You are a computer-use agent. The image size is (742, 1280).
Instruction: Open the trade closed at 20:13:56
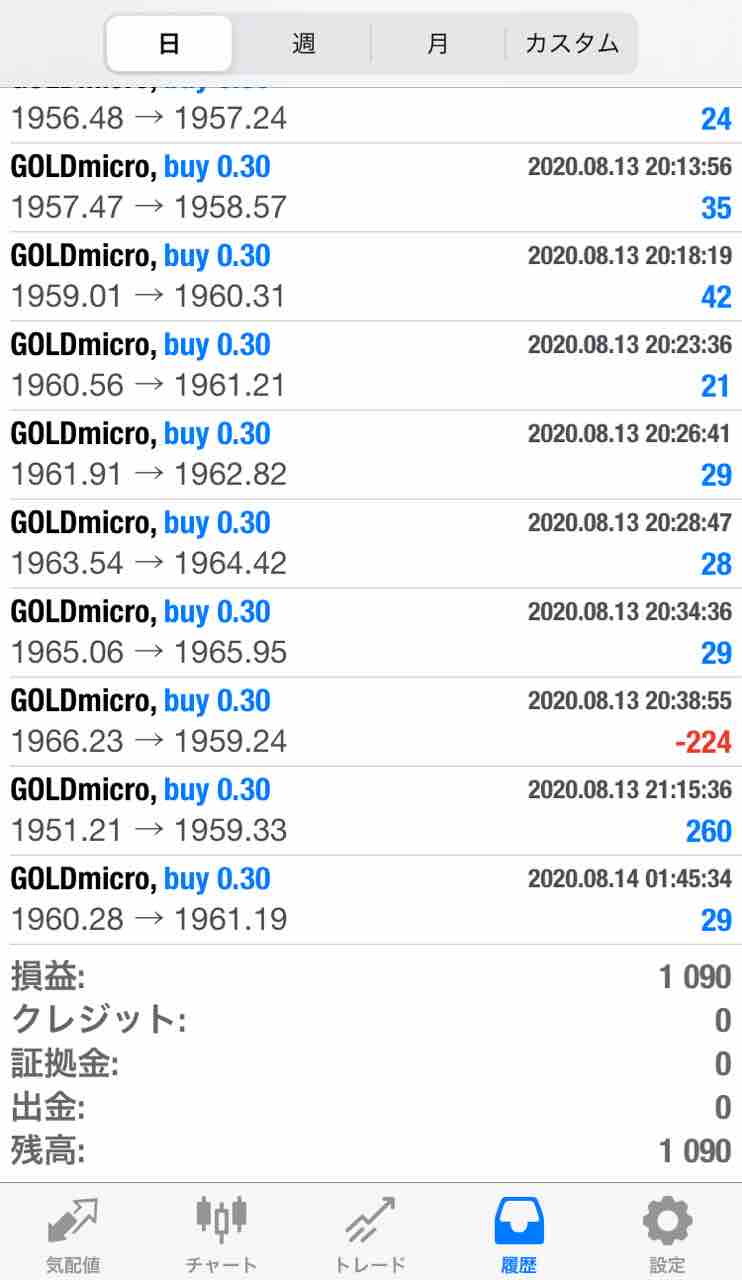(x=371, y=188)
